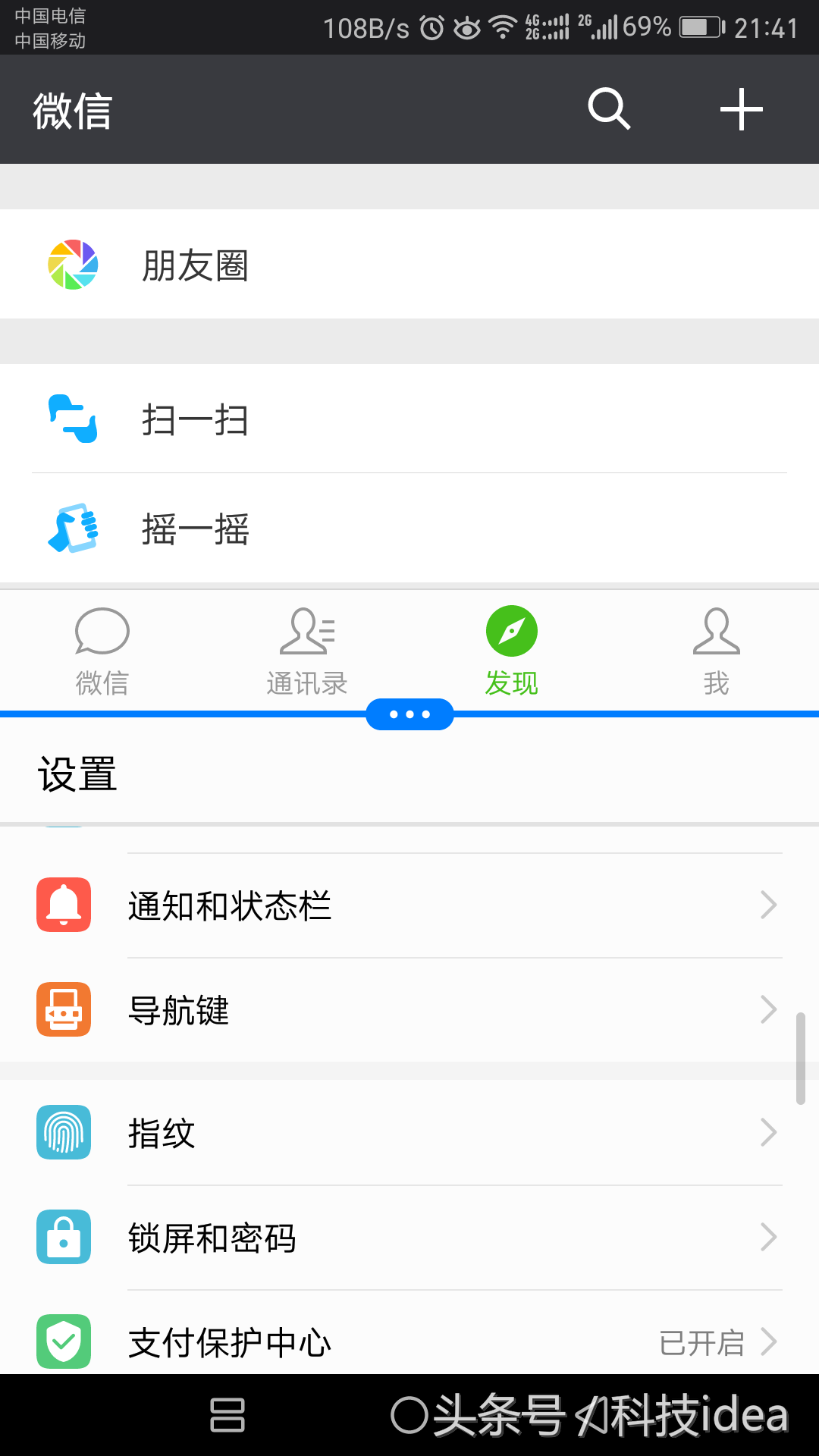Open WeChat search magnifier
This screenshot has height=1456, width=819.
[x=609, y=109]
